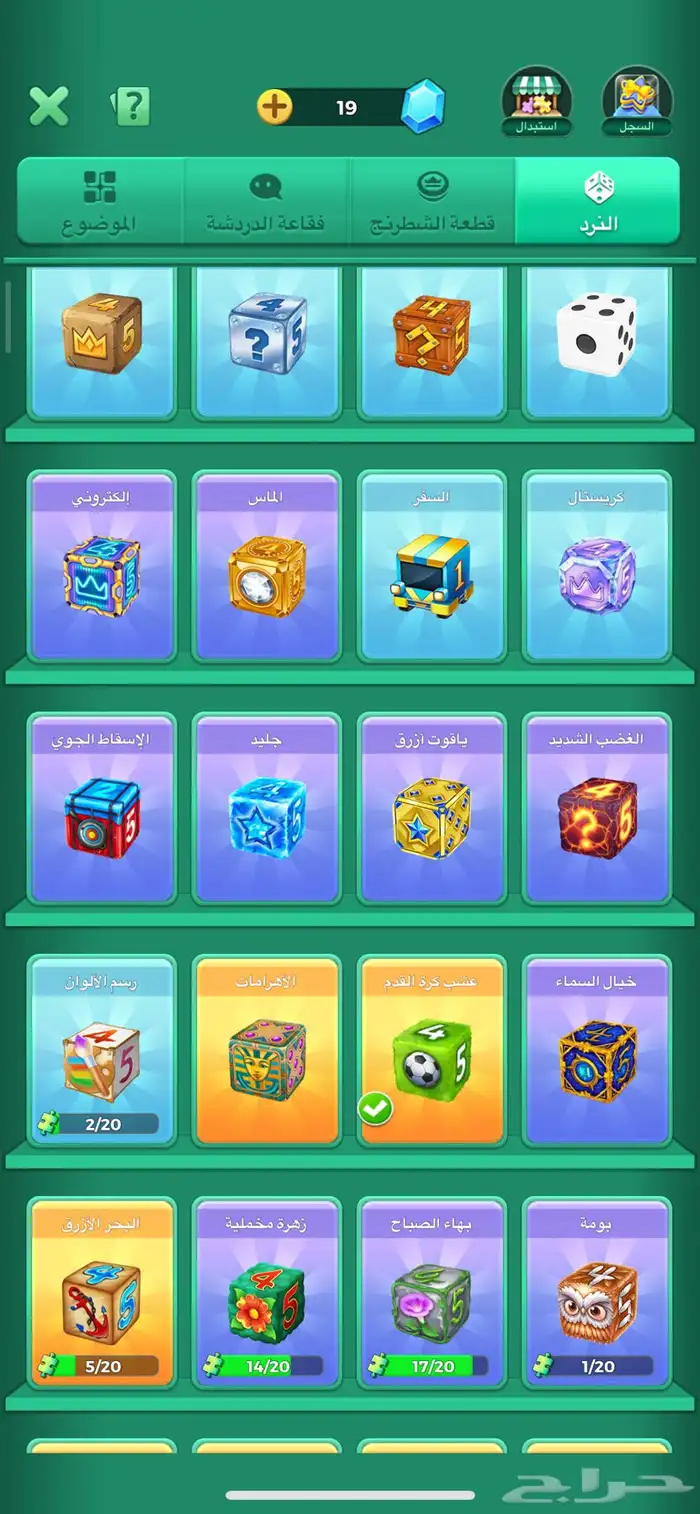
Task: Select the الماس dice card
Action: coord(267,567)
